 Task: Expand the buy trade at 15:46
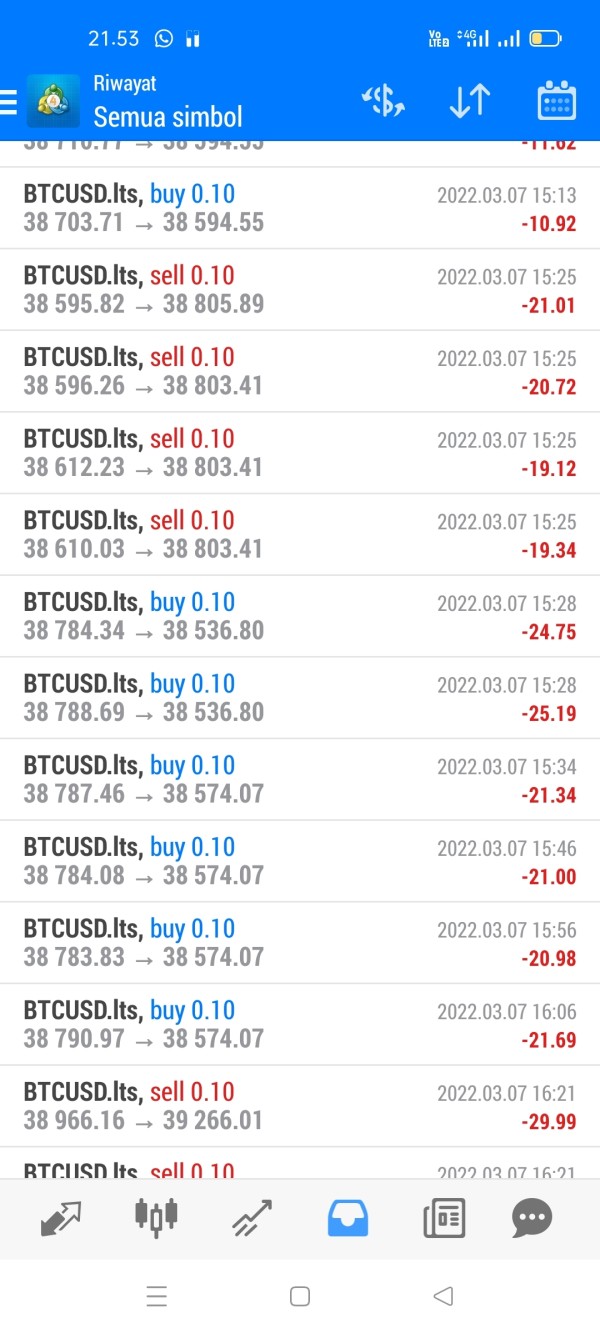(300, 862)
